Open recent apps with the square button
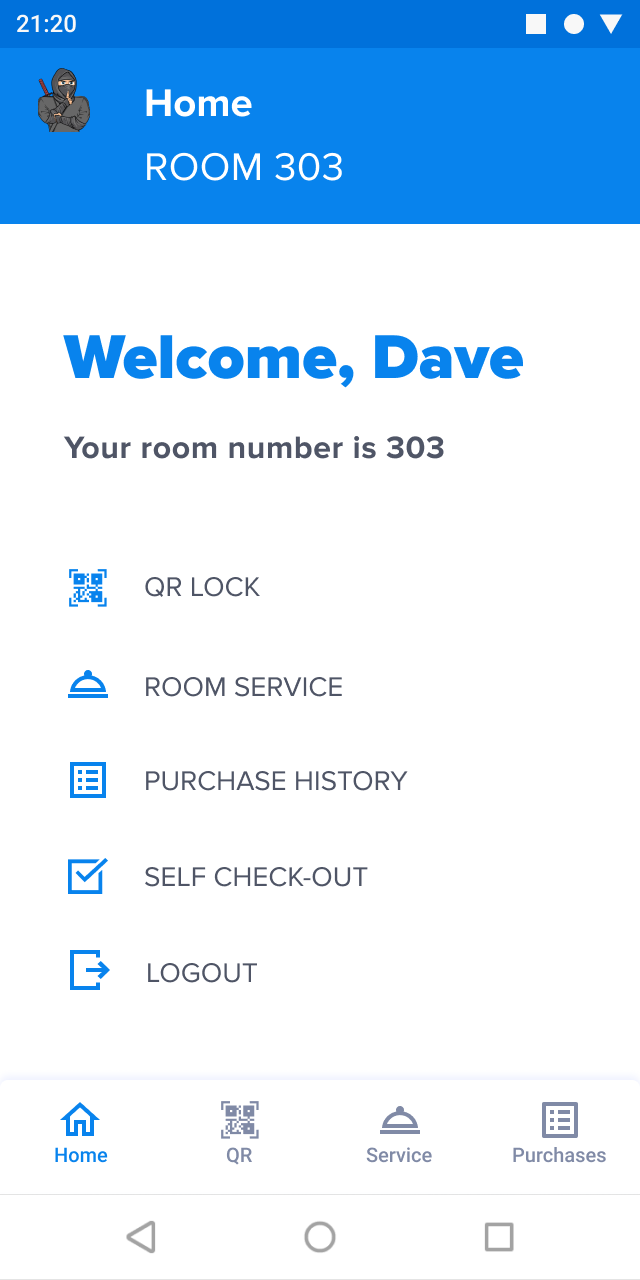The image size is (640, 1280). click(498, 1237)
